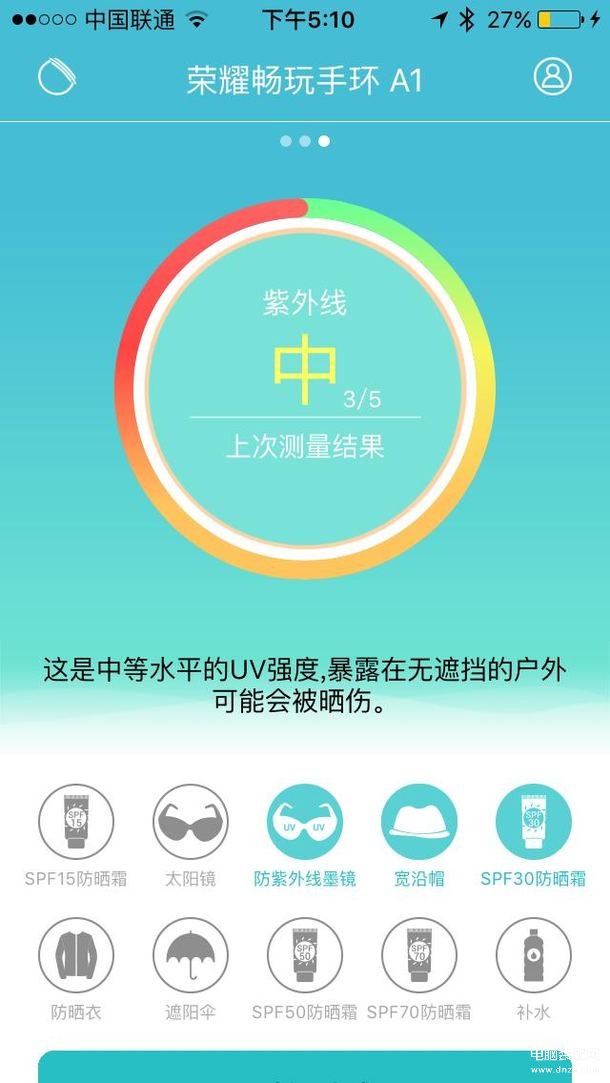Select the 防晒衣 jacket icon
The height and width of the screenshot is (1083, 610).
[75, 955]
